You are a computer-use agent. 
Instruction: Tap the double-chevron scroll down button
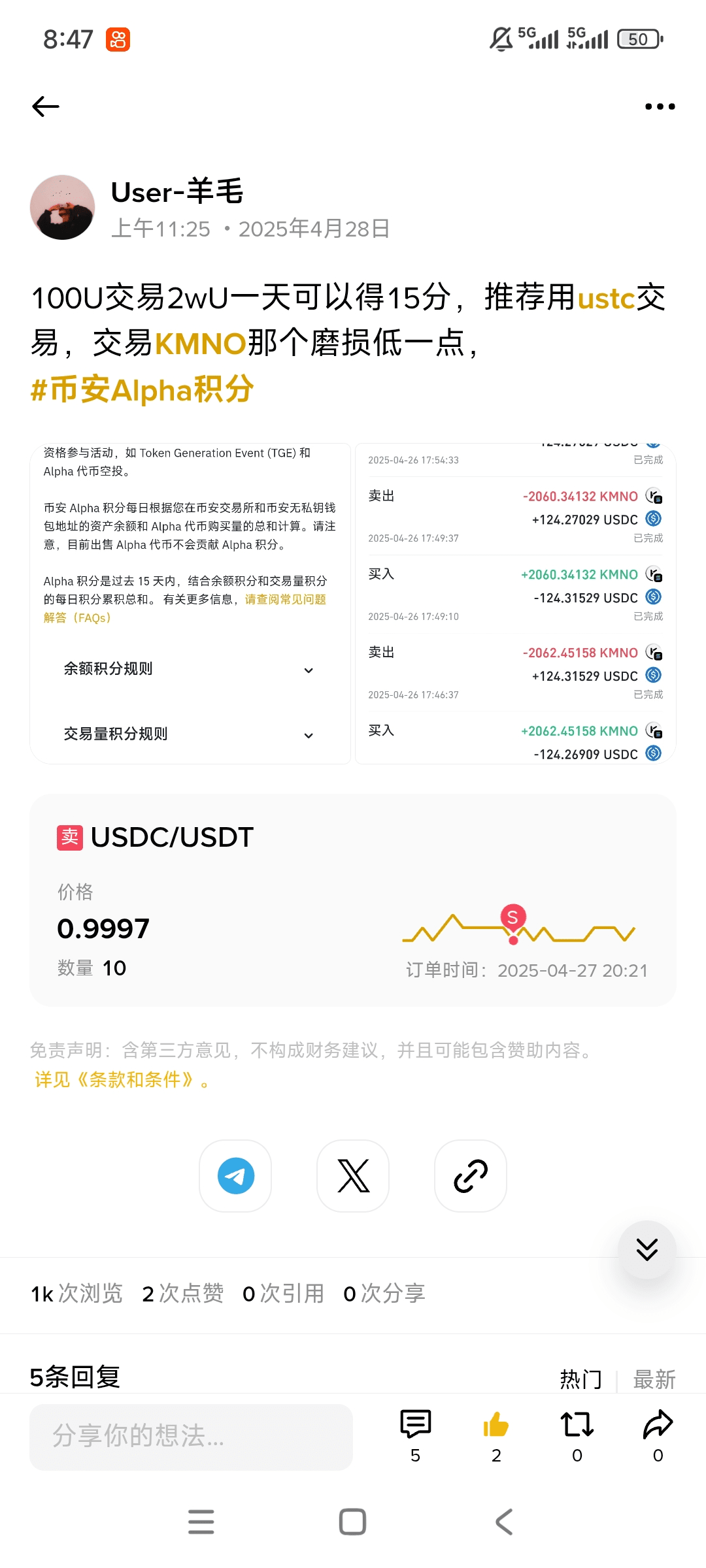[647, 1249]
